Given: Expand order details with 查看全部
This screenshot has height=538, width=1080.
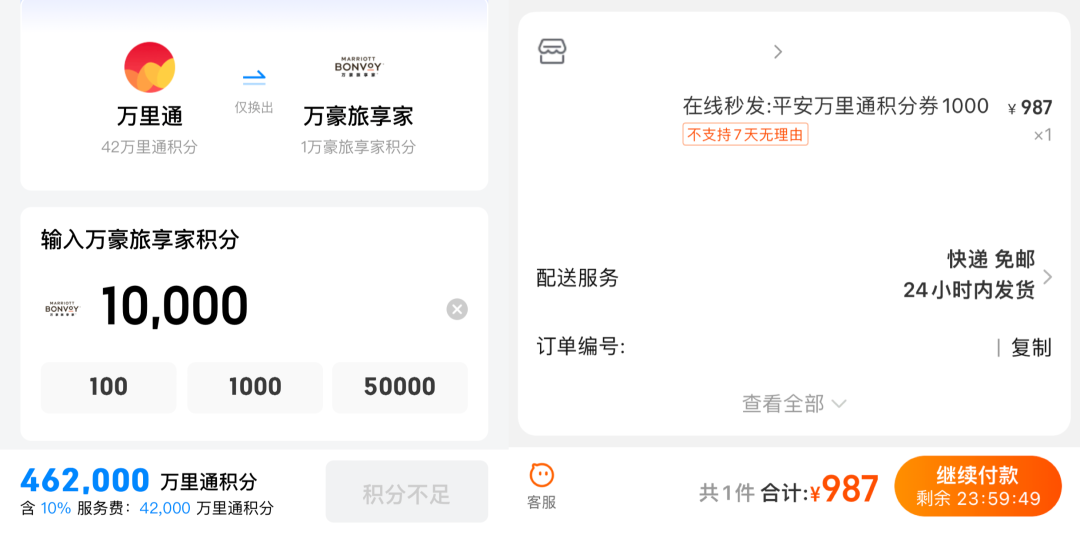Looking at the screenshot, I should 794,404.
